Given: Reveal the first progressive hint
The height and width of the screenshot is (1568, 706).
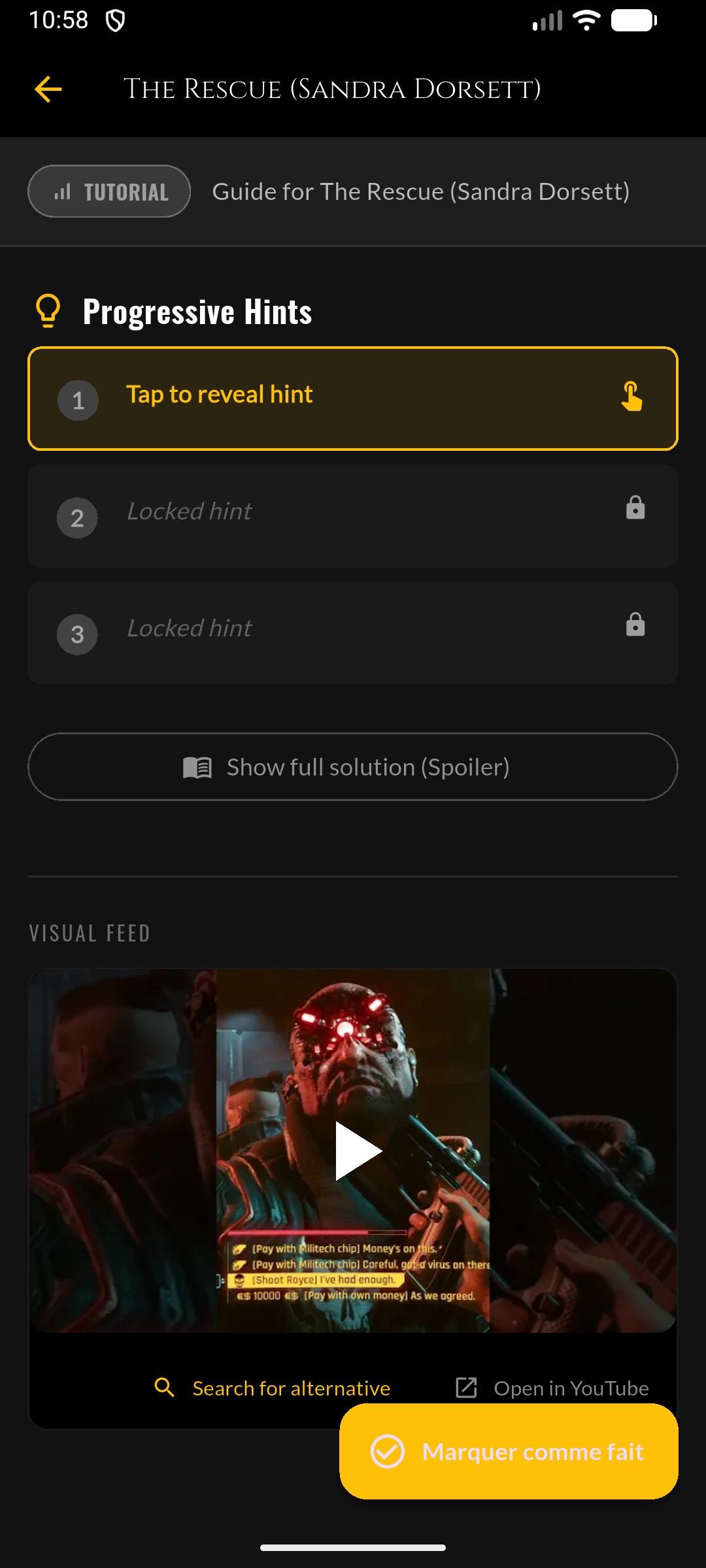Looking at the screenshot, I should (353, 399).
